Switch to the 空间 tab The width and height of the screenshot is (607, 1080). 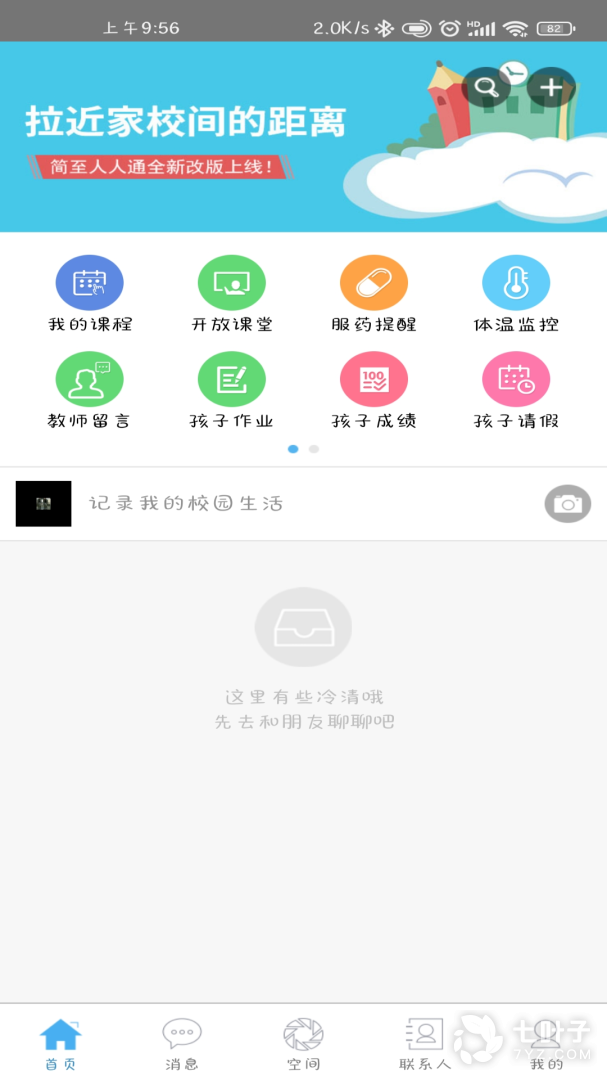click(303, 1044)
